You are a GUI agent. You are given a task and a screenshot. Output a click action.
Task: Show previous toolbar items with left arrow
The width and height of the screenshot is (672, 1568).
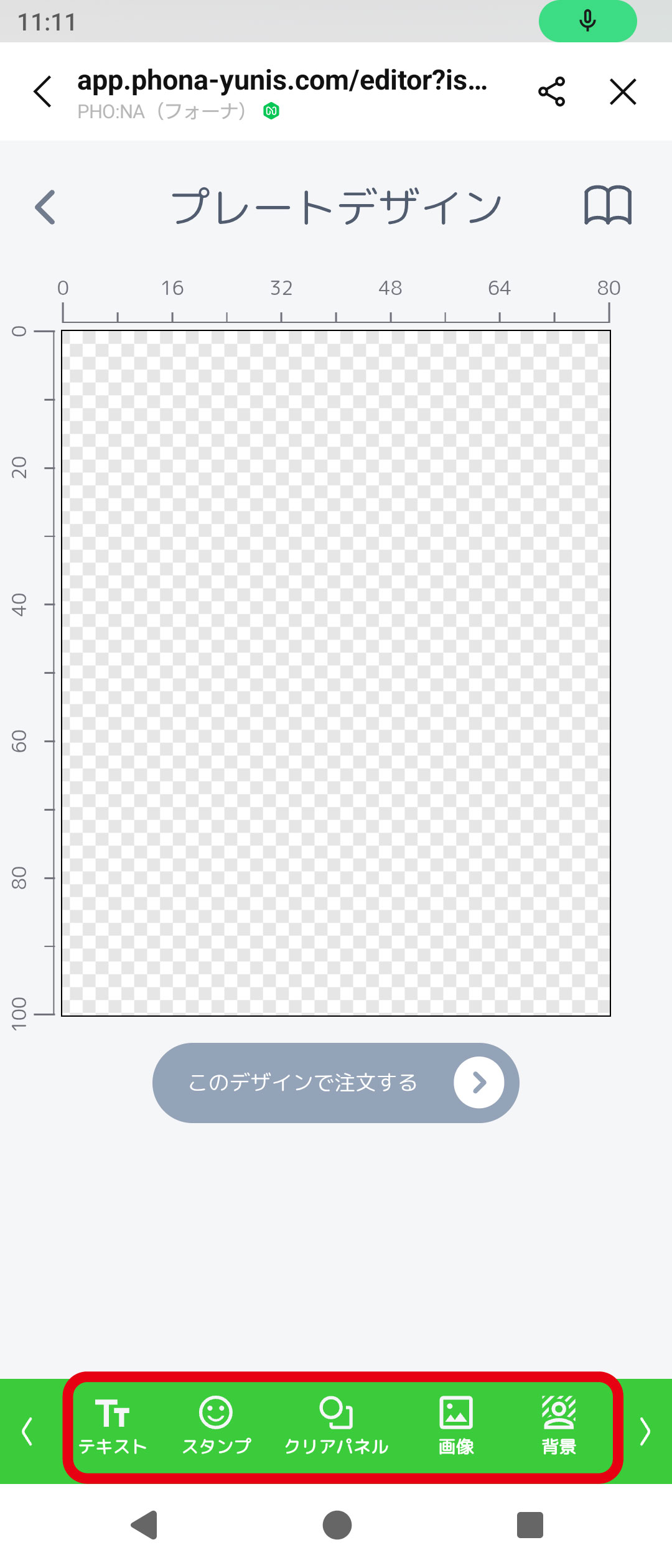pos(27,1431)
